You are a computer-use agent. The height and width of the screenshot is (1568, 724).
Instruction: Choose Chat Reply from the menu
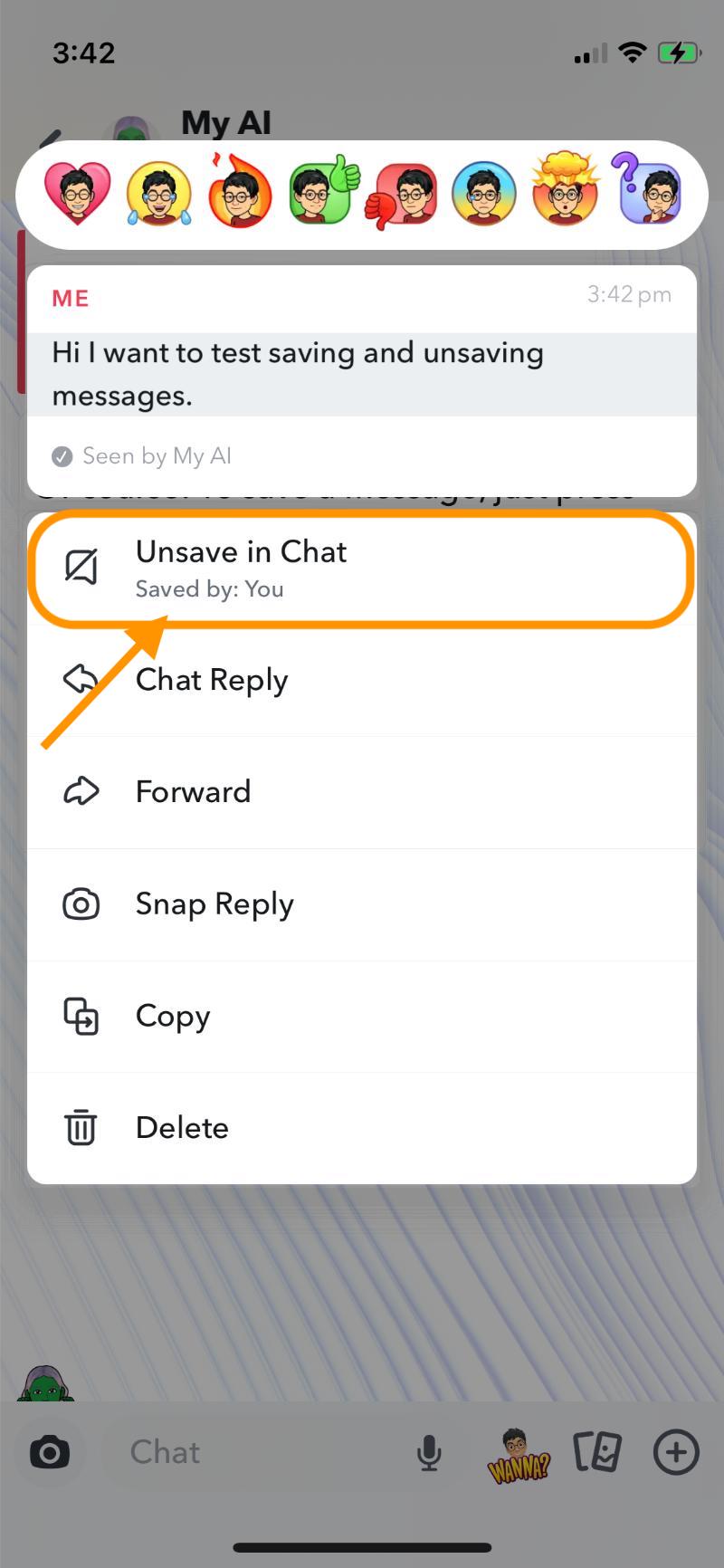pos(212,680)
